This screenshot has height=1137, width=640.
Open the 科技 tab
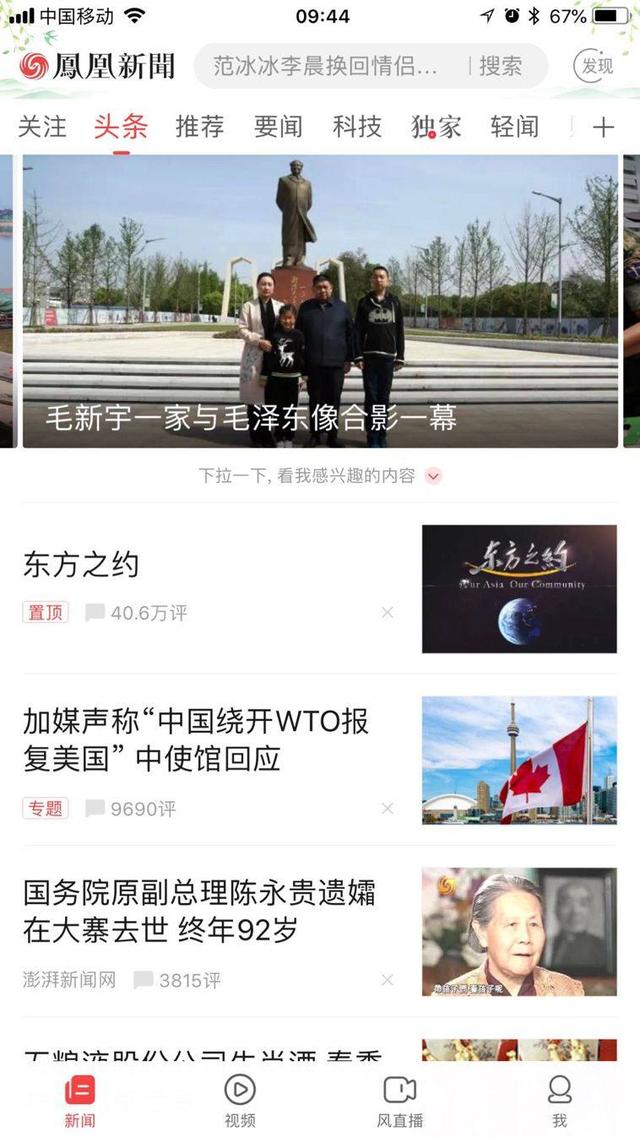point(357,127)
